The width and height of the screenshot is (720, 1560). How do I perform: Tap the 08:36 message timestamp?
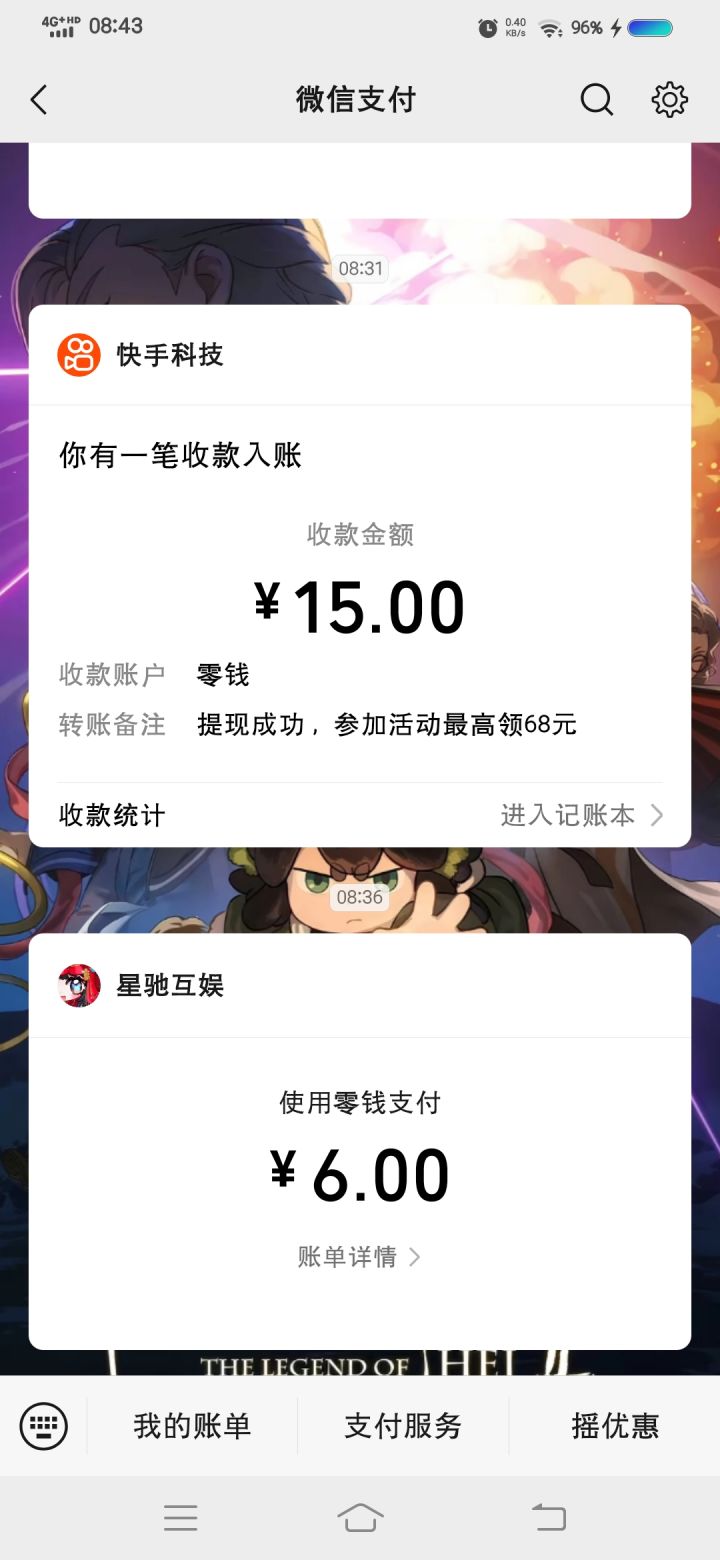pyautogui.click(x=358, y=897)
